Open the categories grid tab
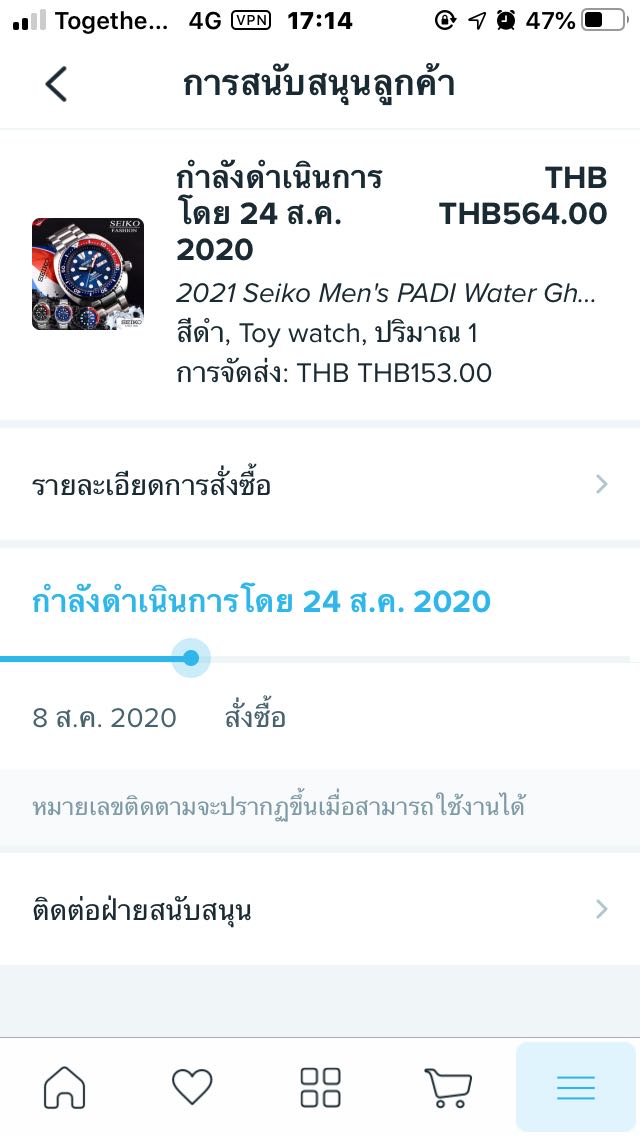 [x=321, y=1087]
